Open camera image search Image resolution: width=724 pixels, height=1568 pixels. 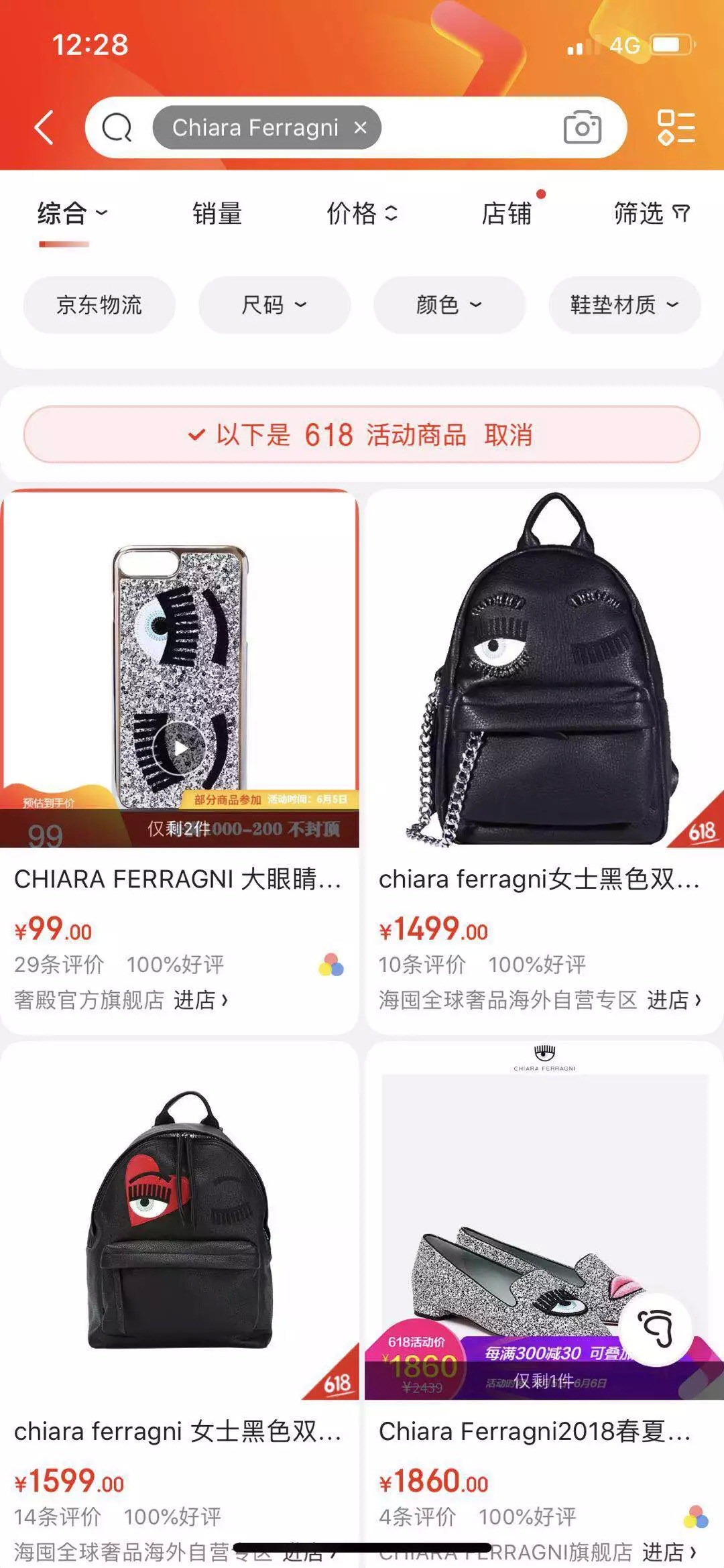pyautogui.click(x=582, y=127)
